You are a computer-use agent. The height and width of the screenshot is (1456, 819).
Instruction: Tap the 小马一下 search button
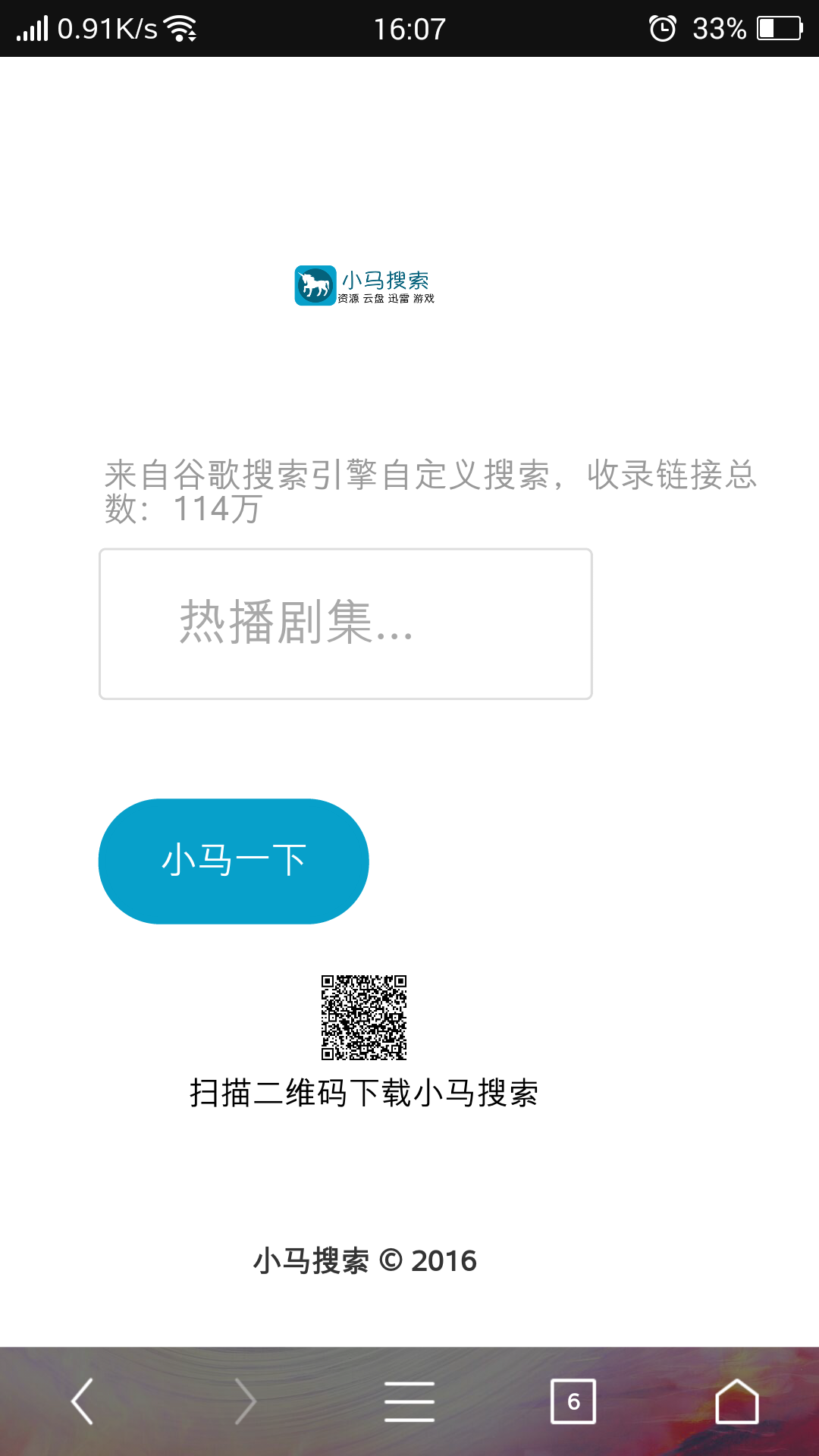click(x=234, y=861)
